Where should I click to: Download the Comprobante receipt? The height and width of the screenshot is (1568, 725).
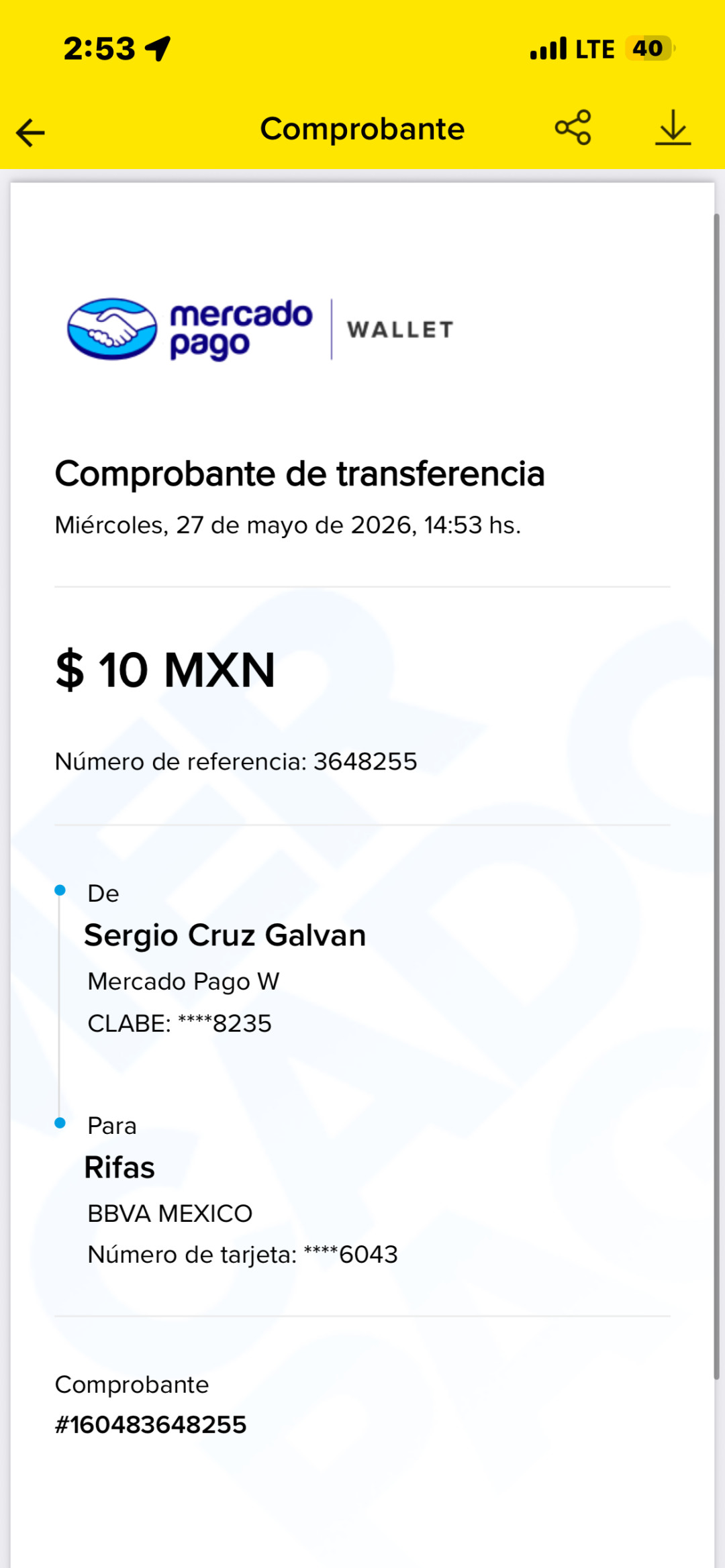673,127
